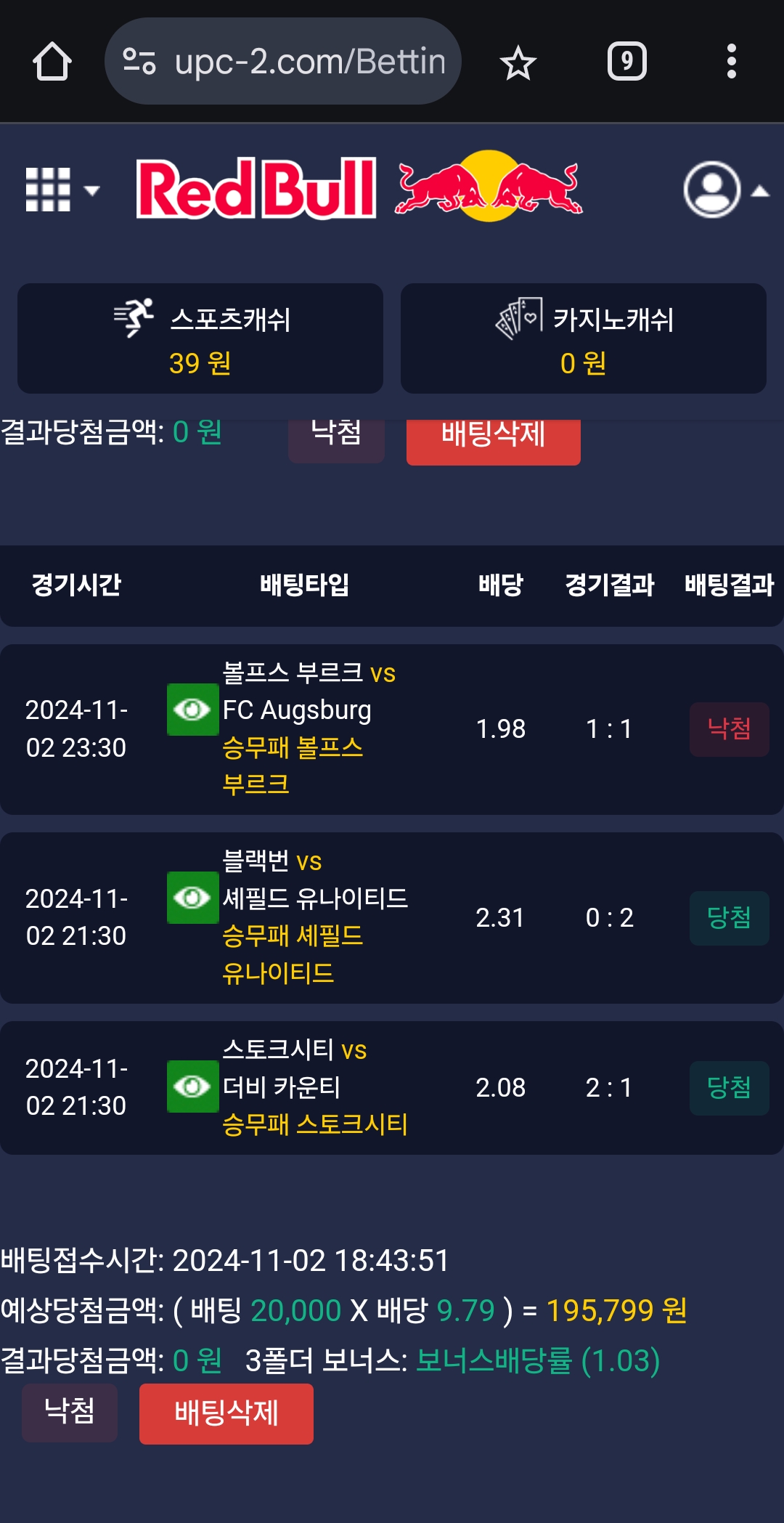This screenshot has width=784, height=1523.
Task: Open the 카지노캐쉬 balance card
Action: [x=584, y=338]
